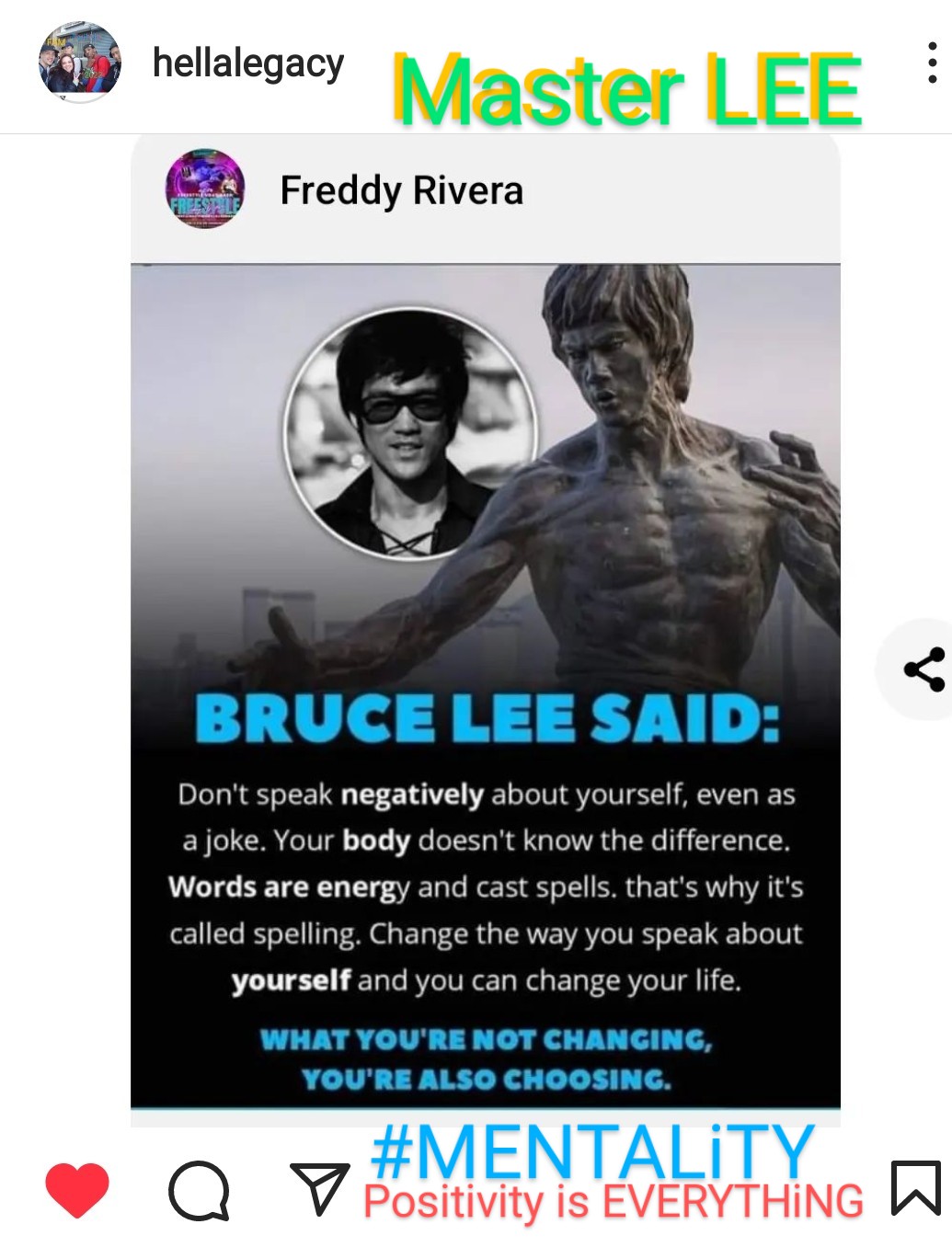This screenshot has height=1247, width=952.
Task: Open hellalegacy's profile picture
Action: pos(80,63)
